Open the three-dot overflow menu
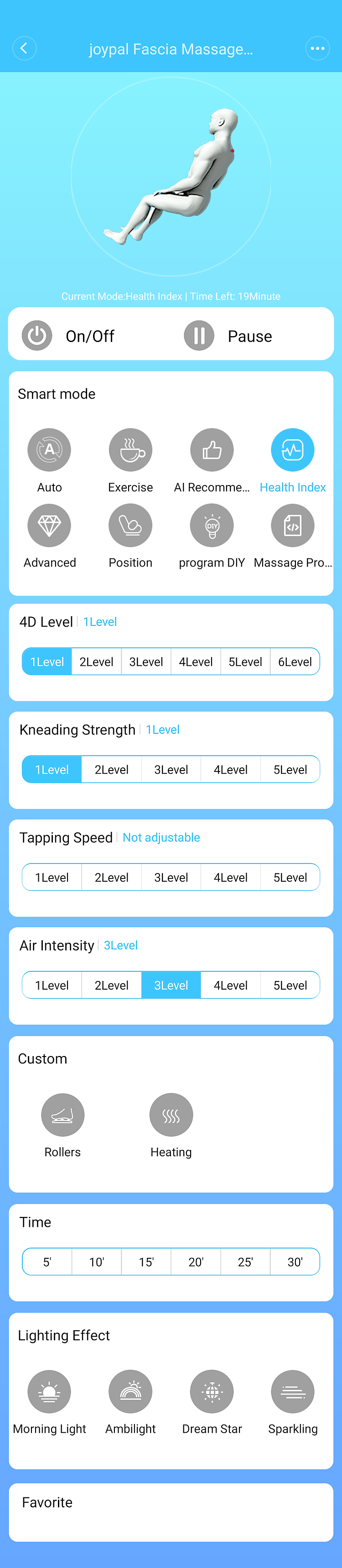 pyautogui.click(x=317, y=48)
